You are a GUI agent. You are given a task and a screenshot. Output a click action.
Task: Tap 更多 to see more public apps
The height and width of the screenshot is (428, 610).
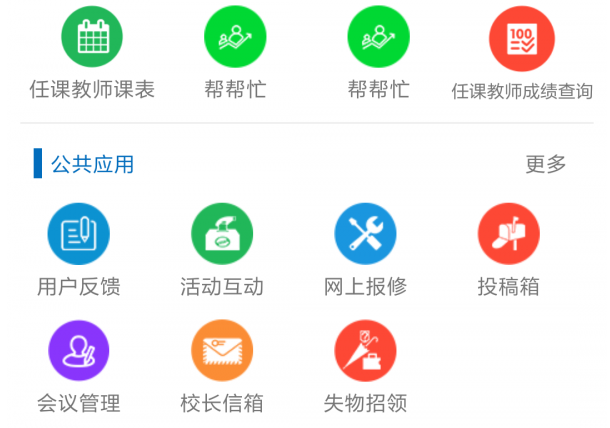545,164
